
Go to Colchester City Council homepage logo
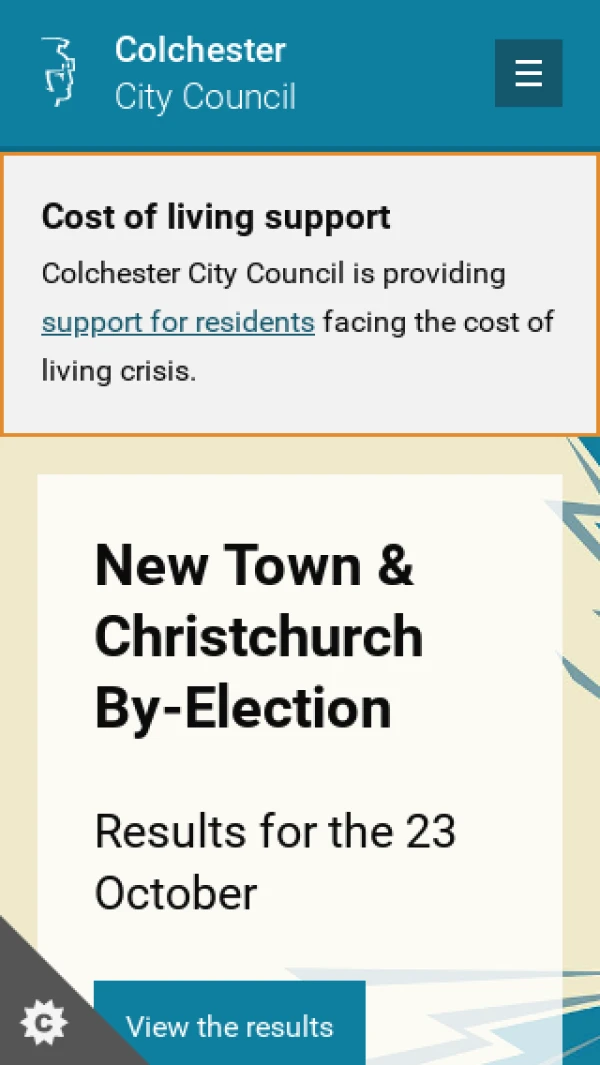tap(168, 73)
